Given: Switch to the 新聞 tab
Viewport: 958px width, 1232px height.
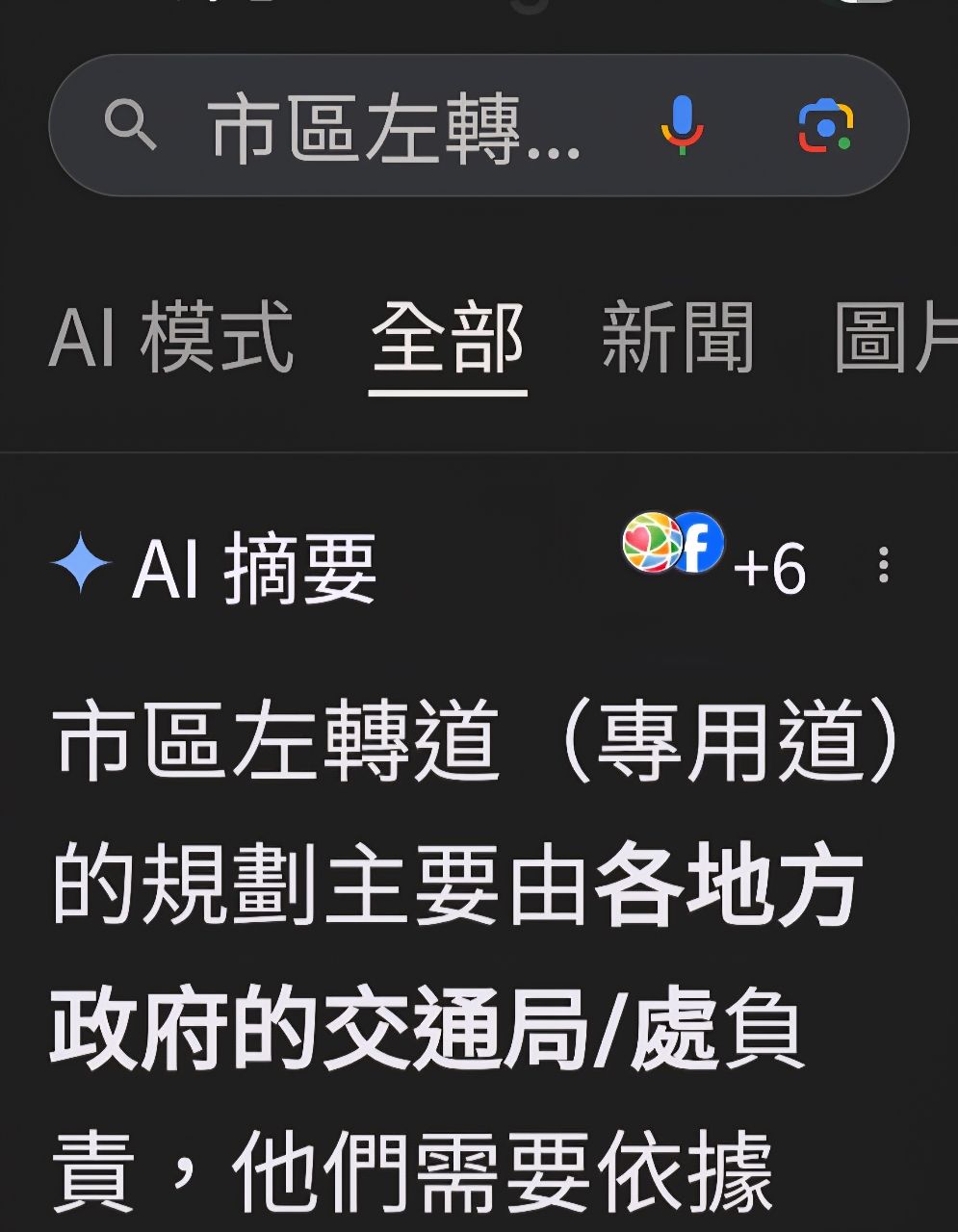Looking at the screenshot, I should (x=678, y=337).
